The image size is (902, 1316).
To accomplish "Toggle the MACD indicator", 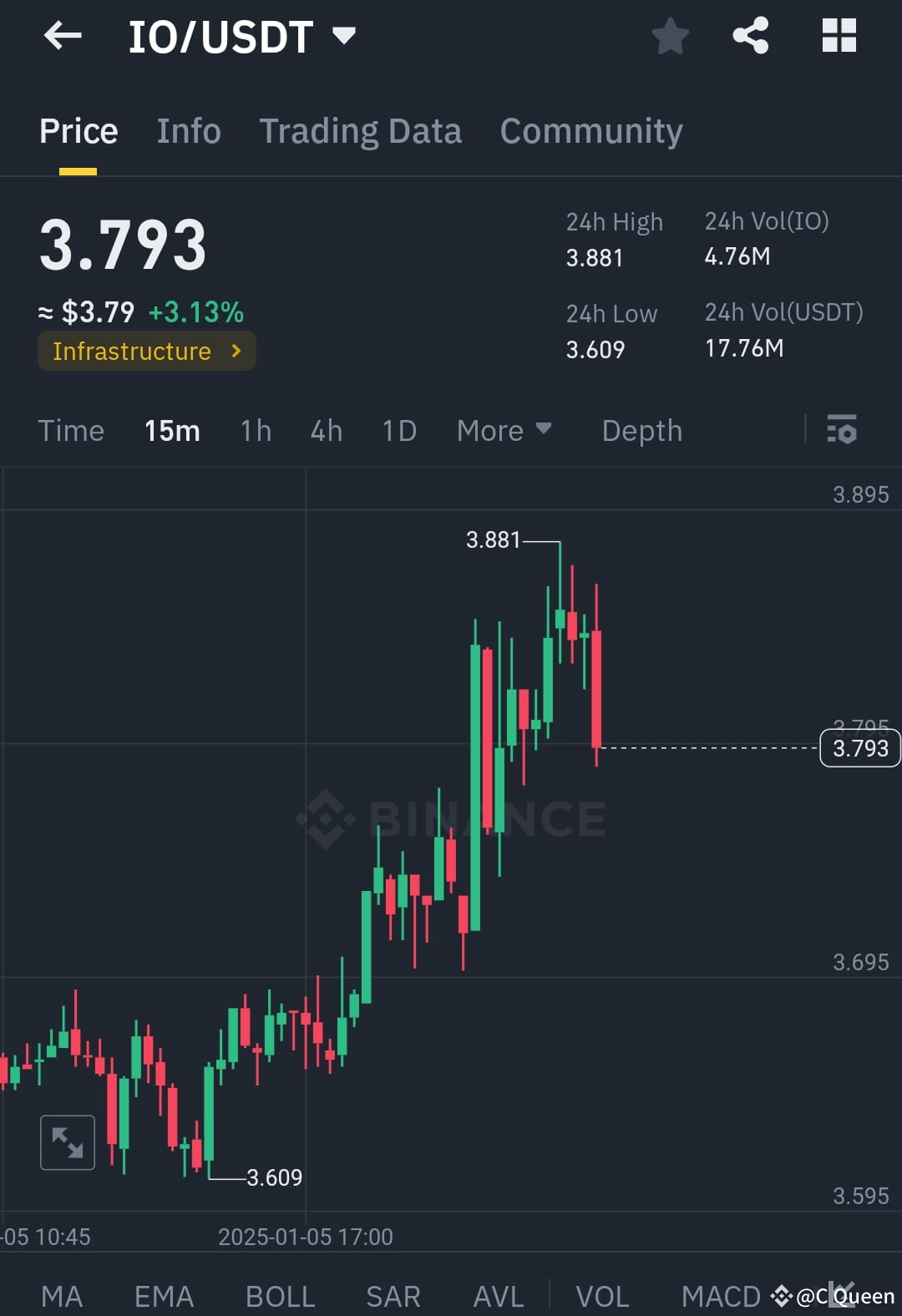I will pos(720,1296).
